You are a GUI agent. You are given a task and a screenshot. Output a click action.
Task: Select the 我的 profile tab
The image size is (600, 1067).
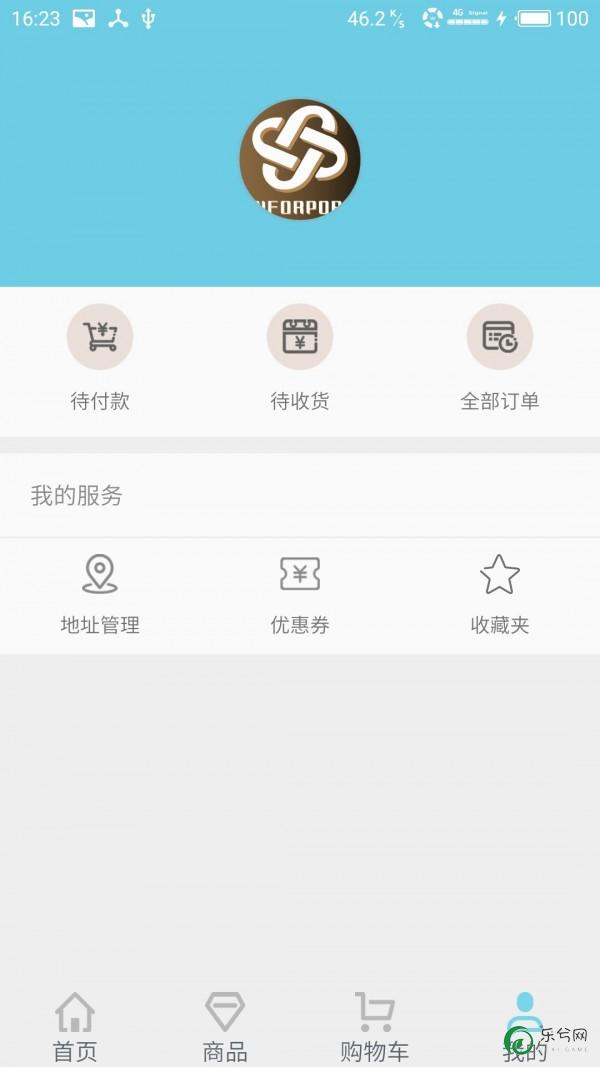tap(524, 1027)
